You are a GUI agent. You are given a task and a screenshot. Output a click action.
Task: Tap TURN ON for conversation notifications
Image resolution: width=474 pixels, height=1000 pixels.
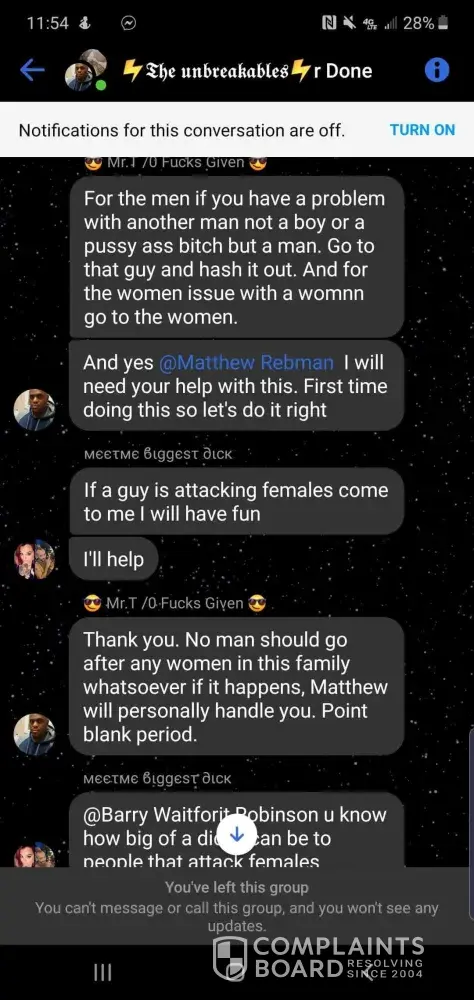click(x=422, y=129)
